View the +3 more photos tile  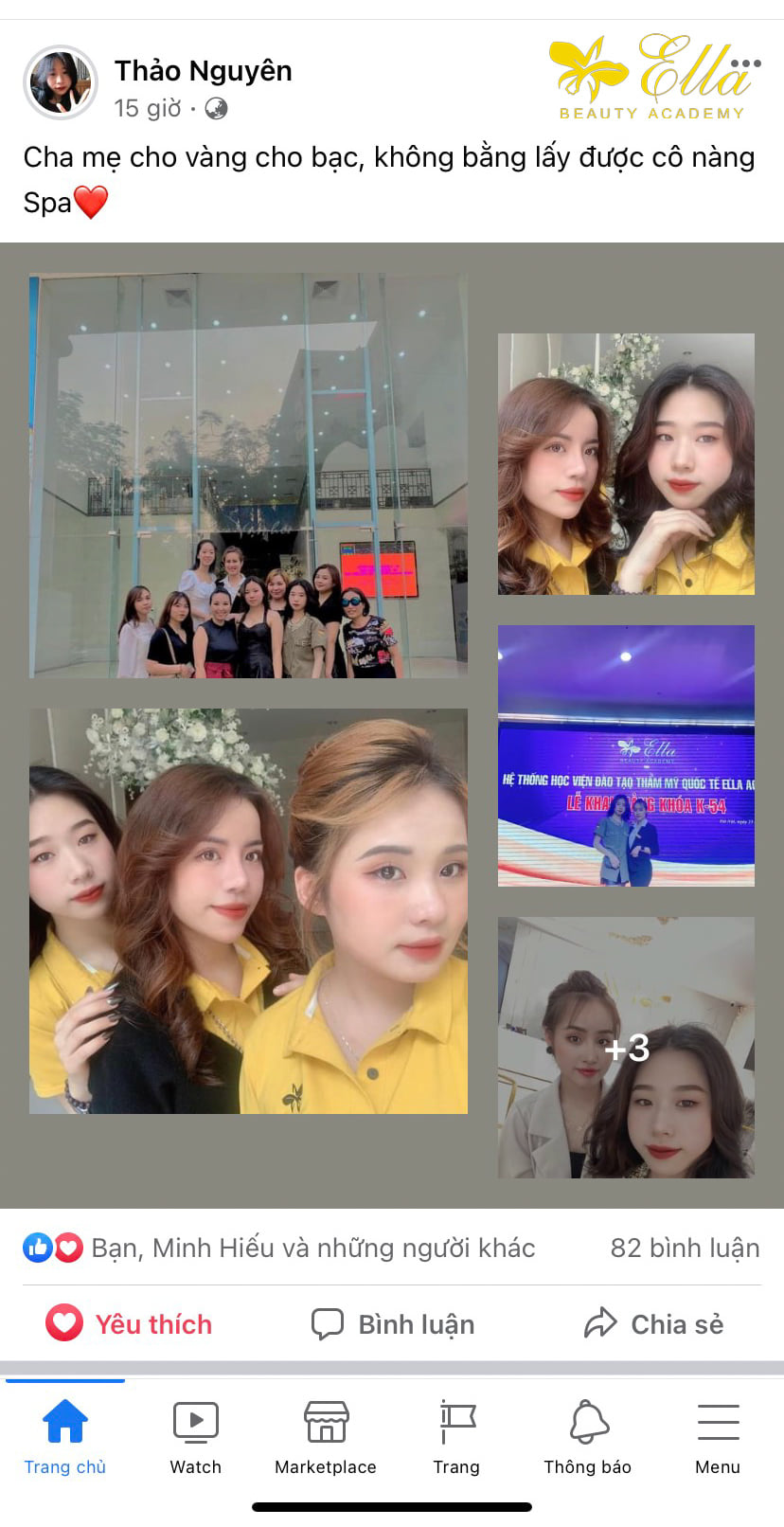pos(626,1047)
